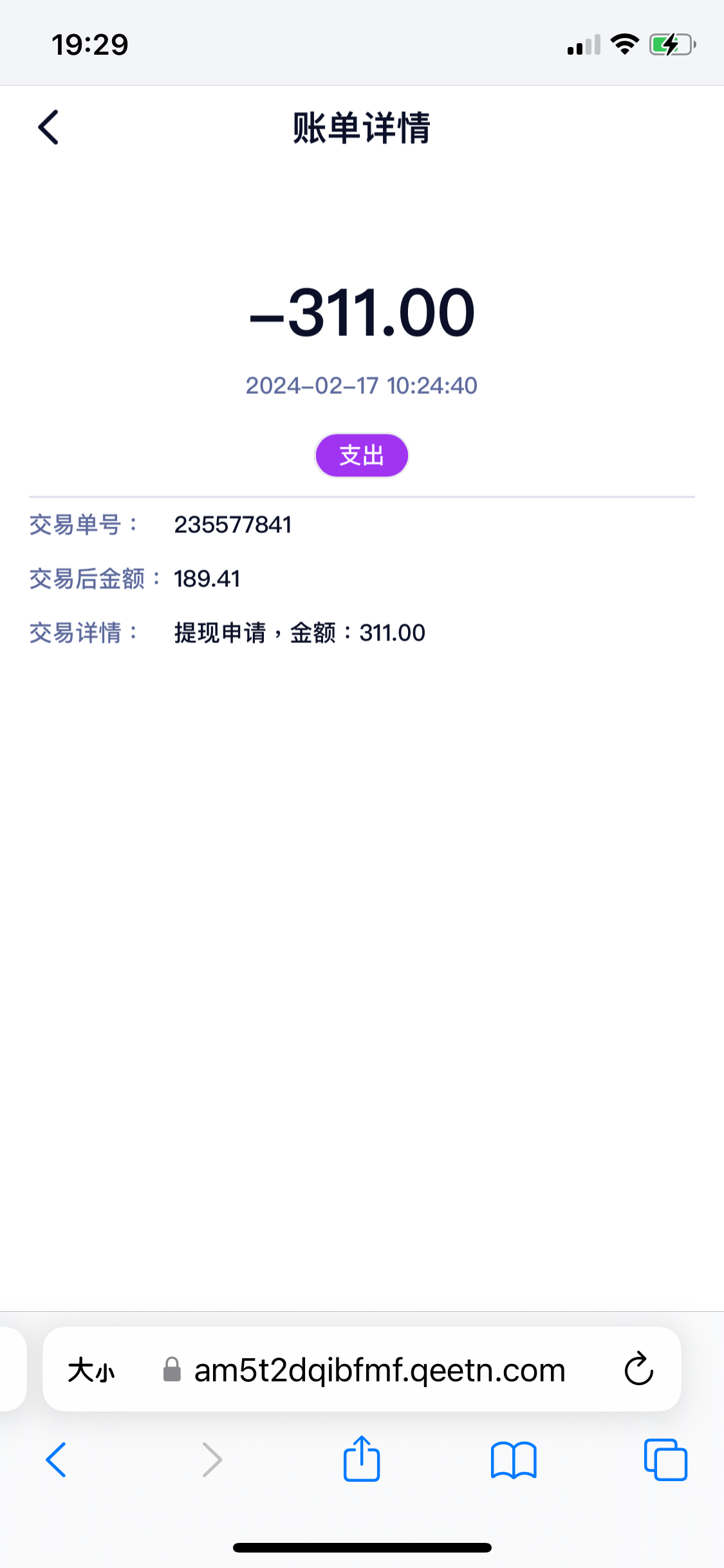Tap the am5t2dqibfmf.qeetn.com address bar

click(380, 1370)
